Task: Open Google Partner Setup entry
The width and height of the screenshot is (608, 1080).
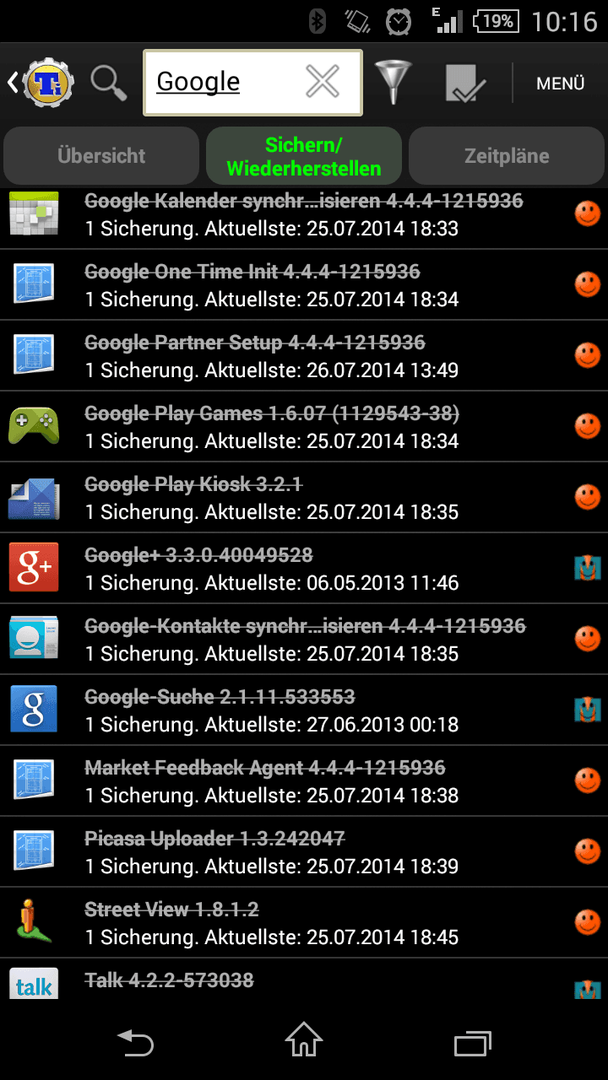Action: [304, 355]
